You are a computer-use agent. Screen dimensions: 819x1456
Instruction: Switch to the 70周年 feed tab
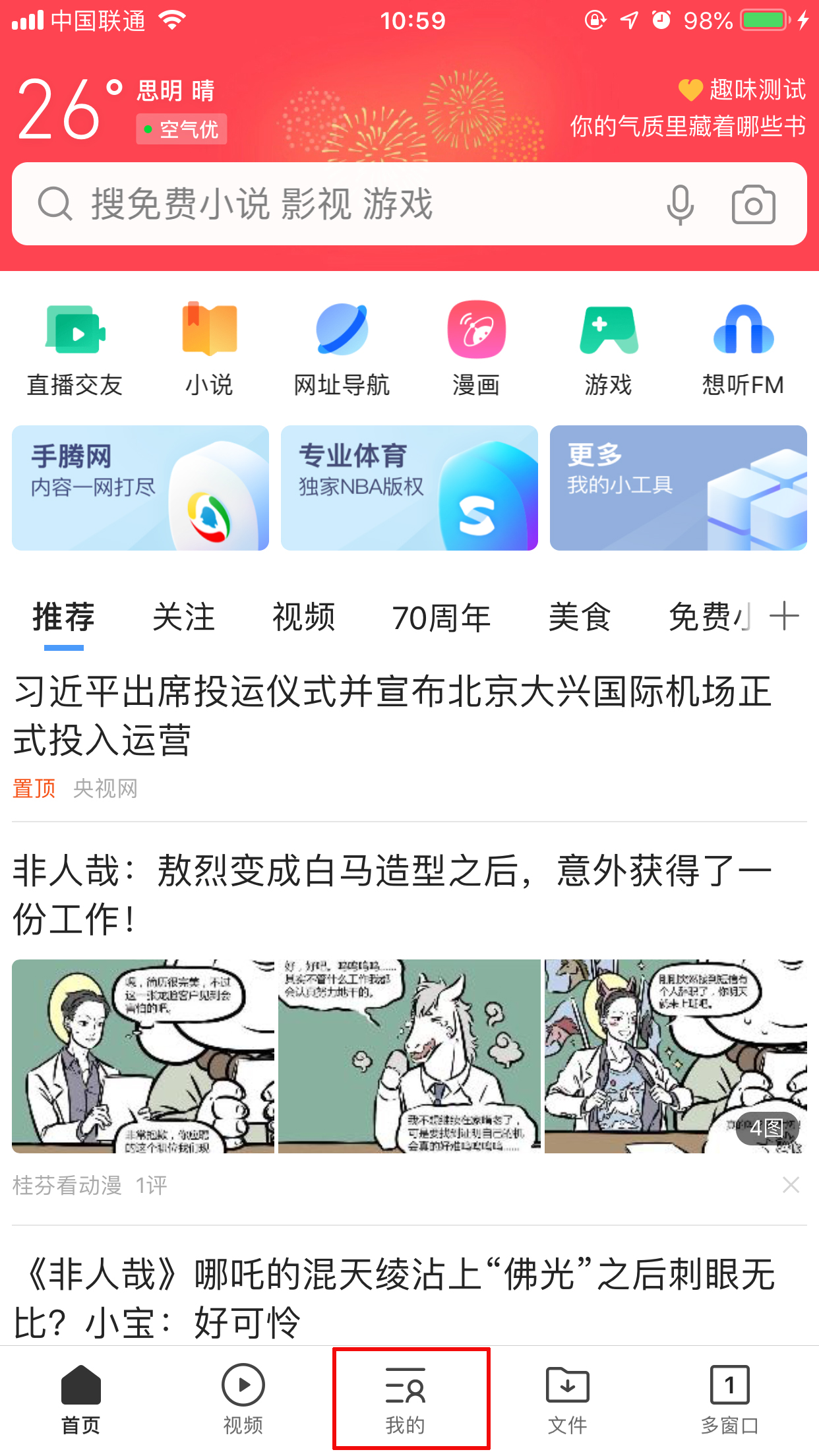[441, 618]
